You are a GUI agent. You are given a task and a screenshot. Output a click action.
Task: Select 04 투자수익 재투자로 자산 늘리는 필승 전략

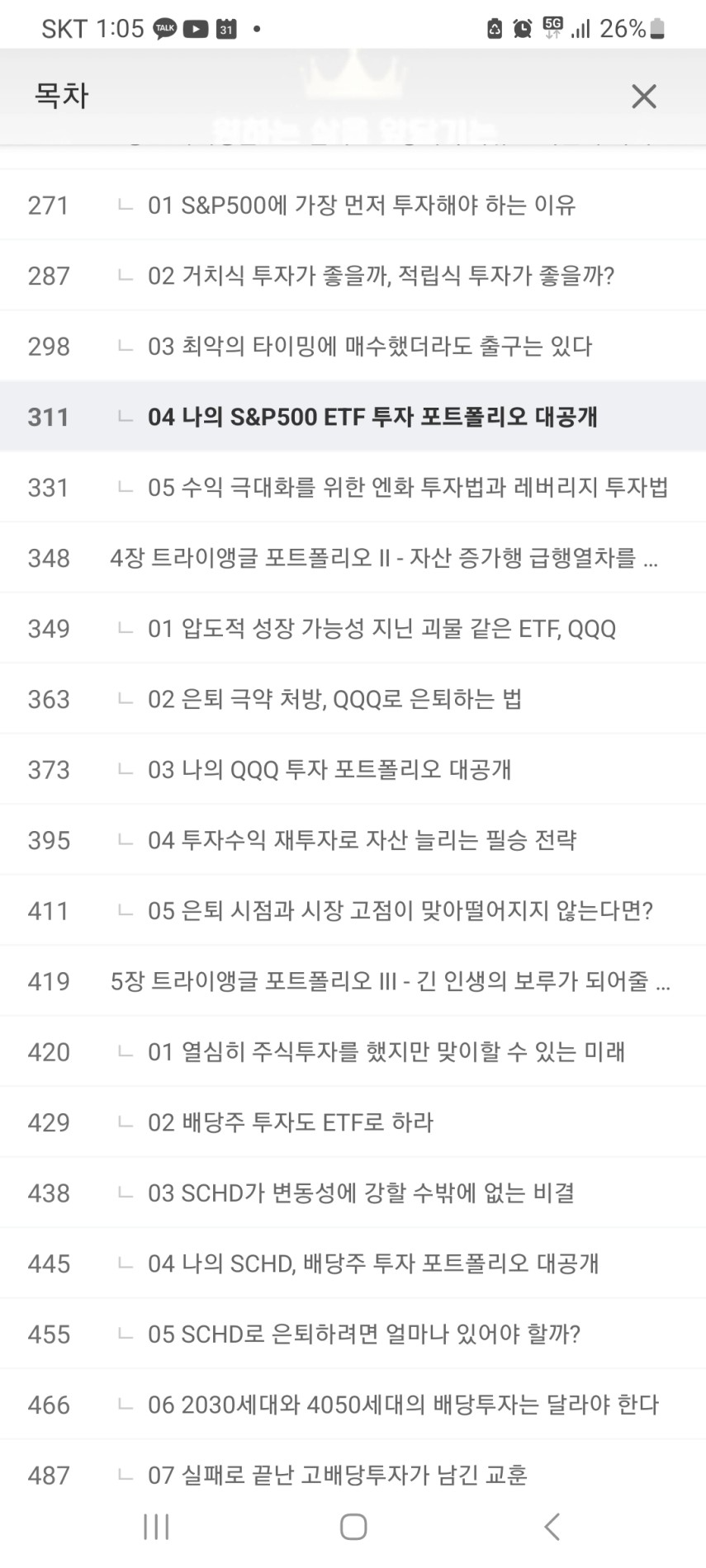pyautogui.click(x=353, y=840)
